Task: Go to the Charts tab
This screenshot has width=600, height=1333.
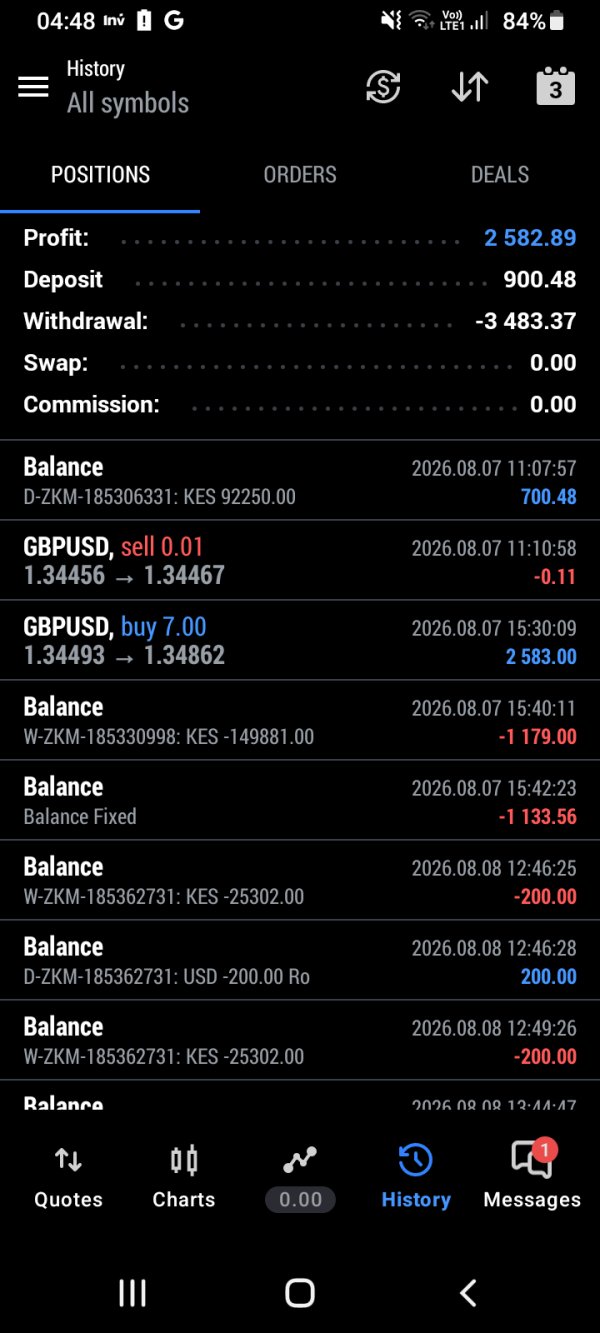Action: [184, 1176]
